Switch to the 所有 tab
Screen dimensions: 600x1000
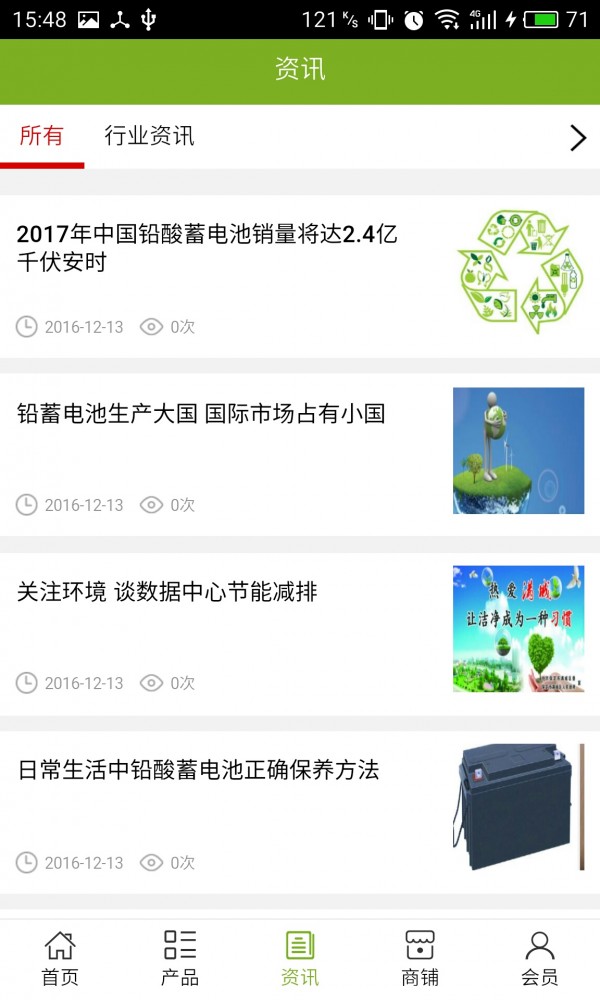pyautogui.click(x=41, y=136)
